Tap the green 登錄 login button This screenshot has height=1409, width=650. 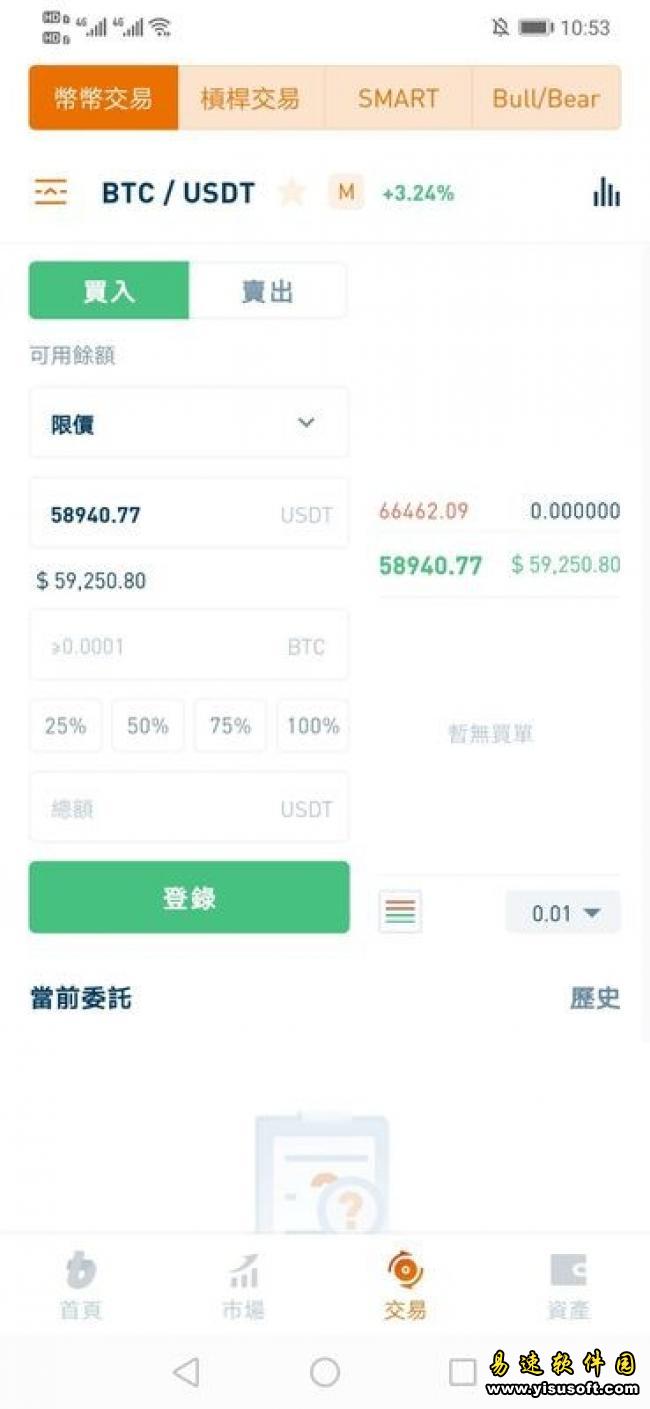(189, 898)
